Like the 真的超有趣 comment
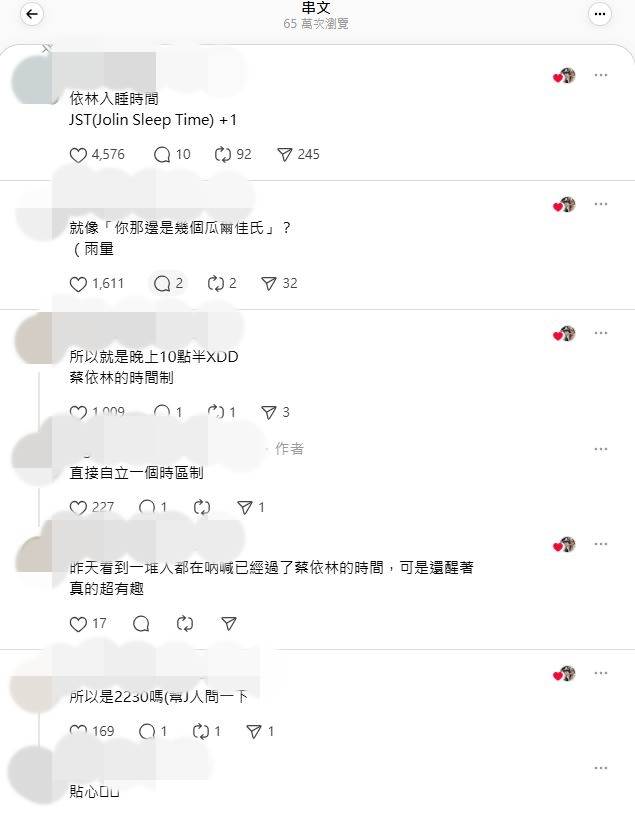This screenshot has width=635, height=816. 79,624
